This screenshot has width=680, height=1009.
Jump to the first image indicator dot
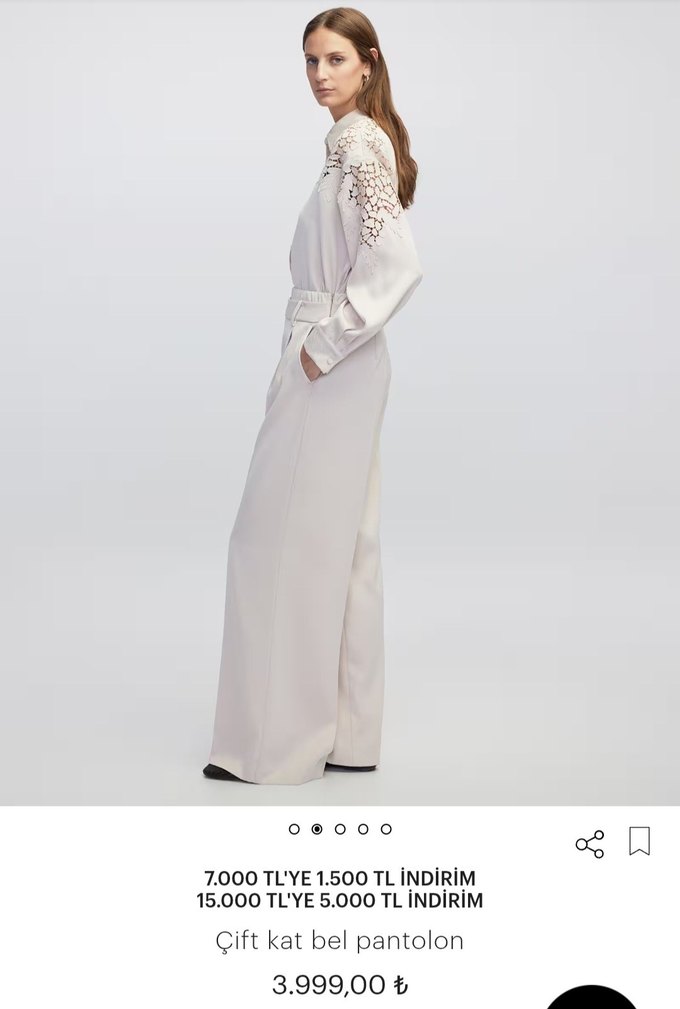point(294,829)
